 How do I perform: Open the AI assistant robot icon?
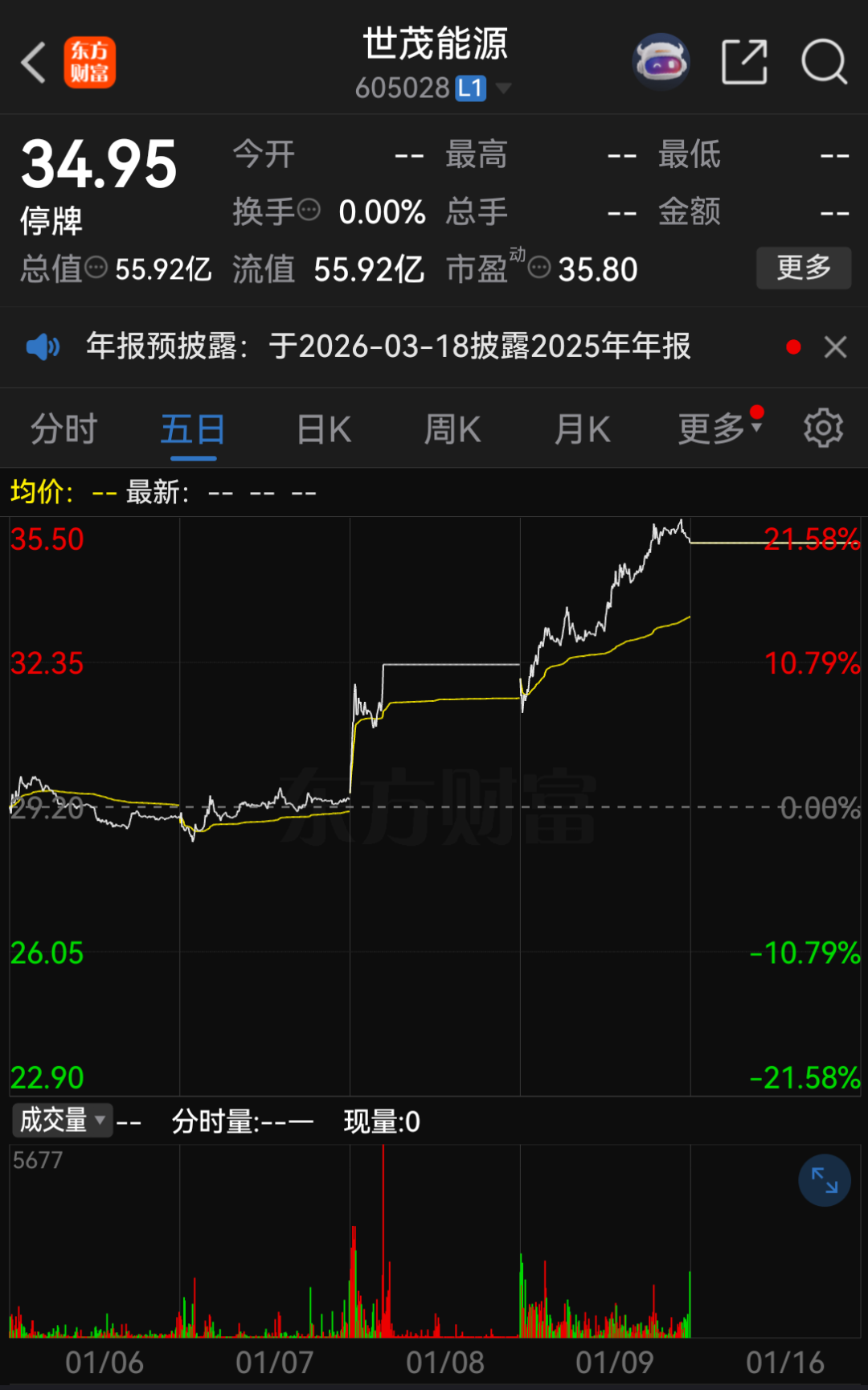coord(661,62)
